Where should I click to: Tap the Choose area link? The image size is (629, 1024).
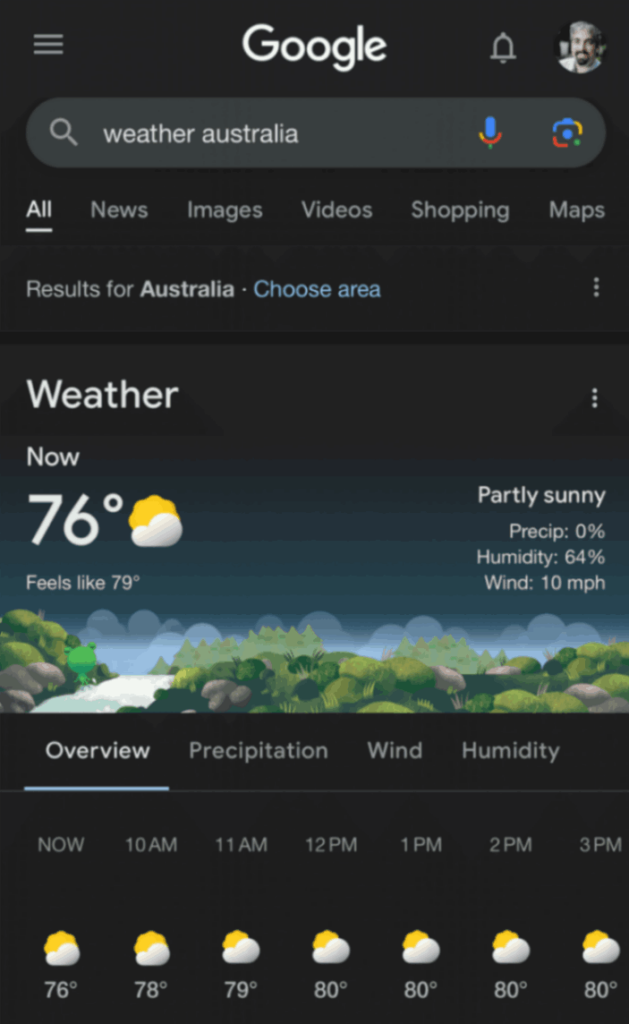click(x=317, y=289)
